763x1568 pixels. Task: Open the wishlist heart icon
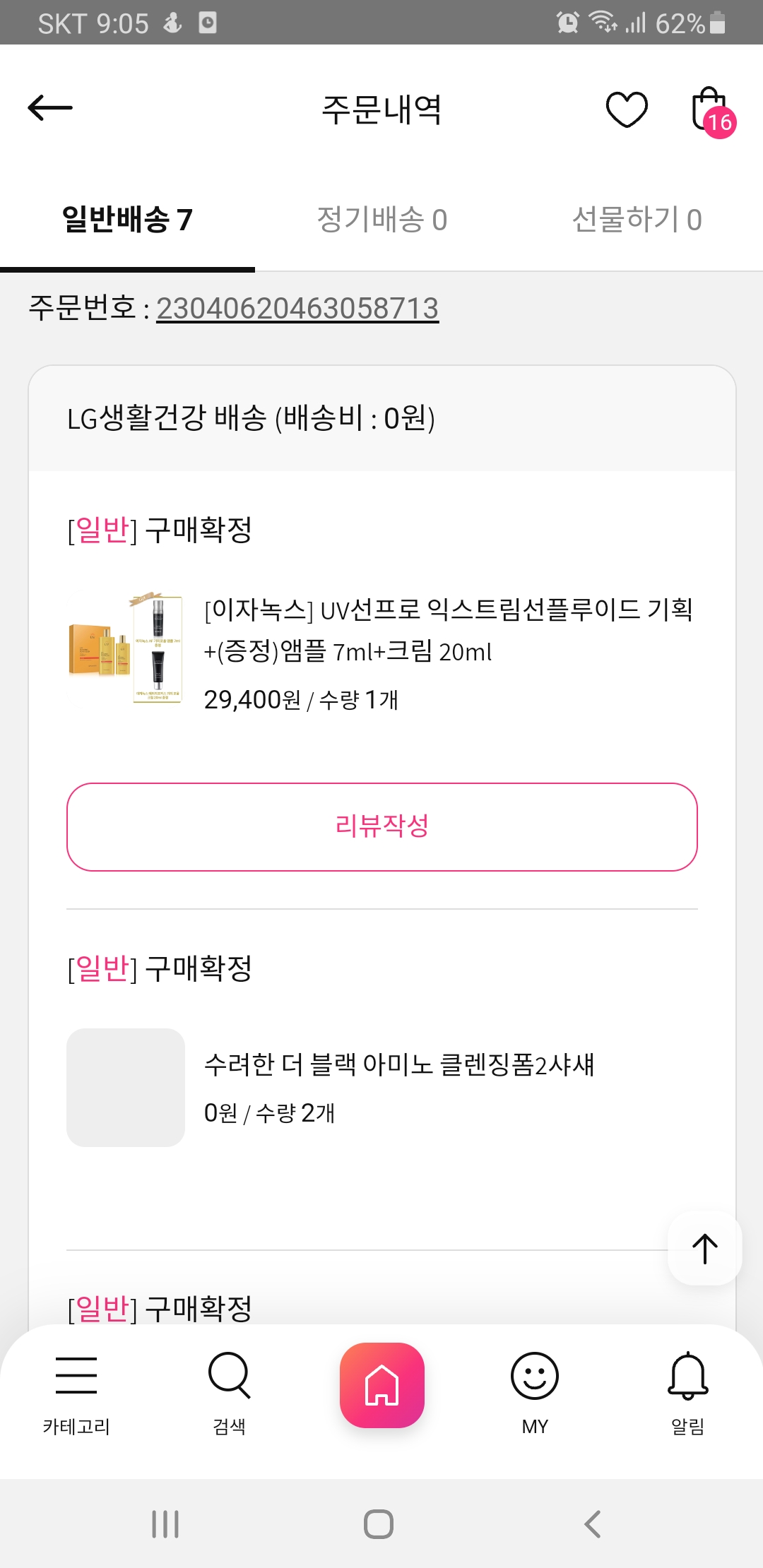tap(627, 109)
